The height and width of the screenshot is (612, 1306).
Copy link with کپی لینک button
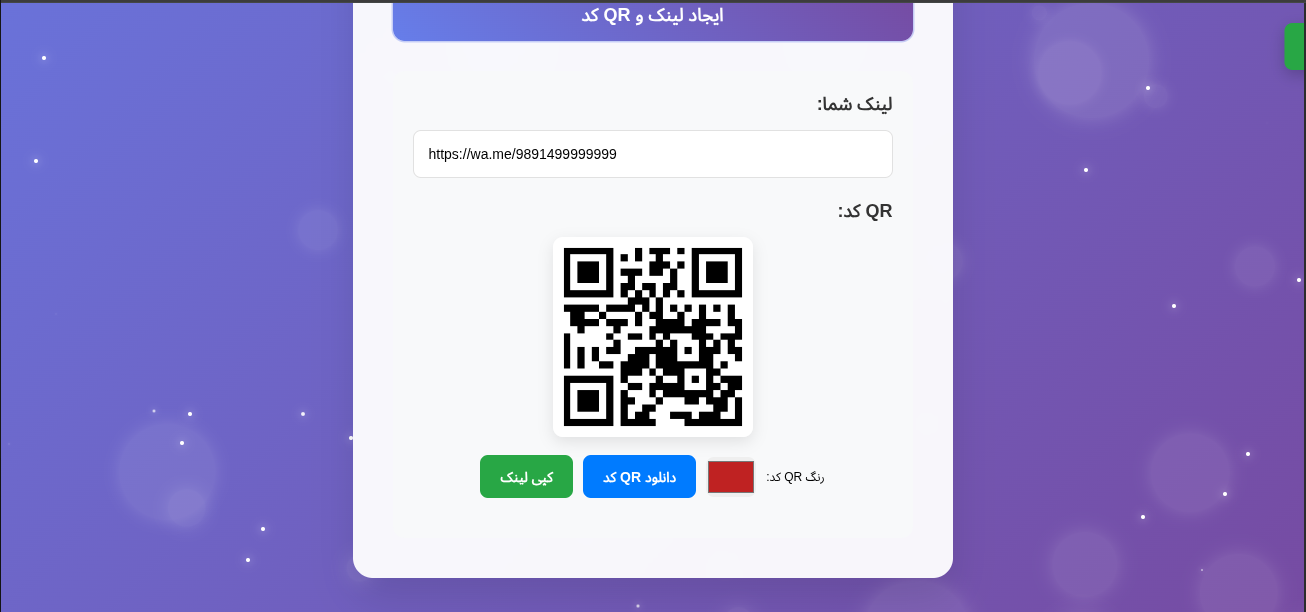pos(526,477)
